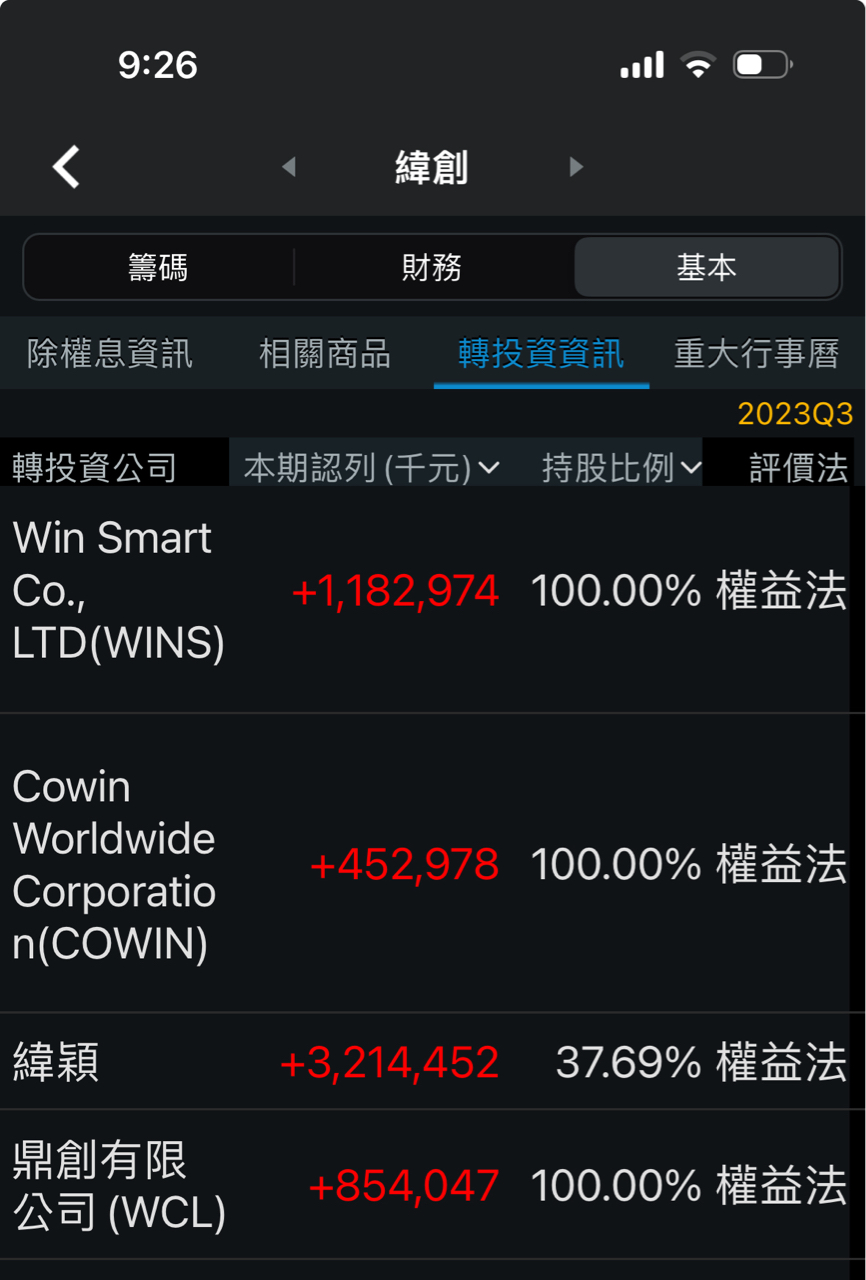The height and width of the screenshot is (1280, 866).
Task: Tap the battery indicator in the status bar
Action: point(762,63)
